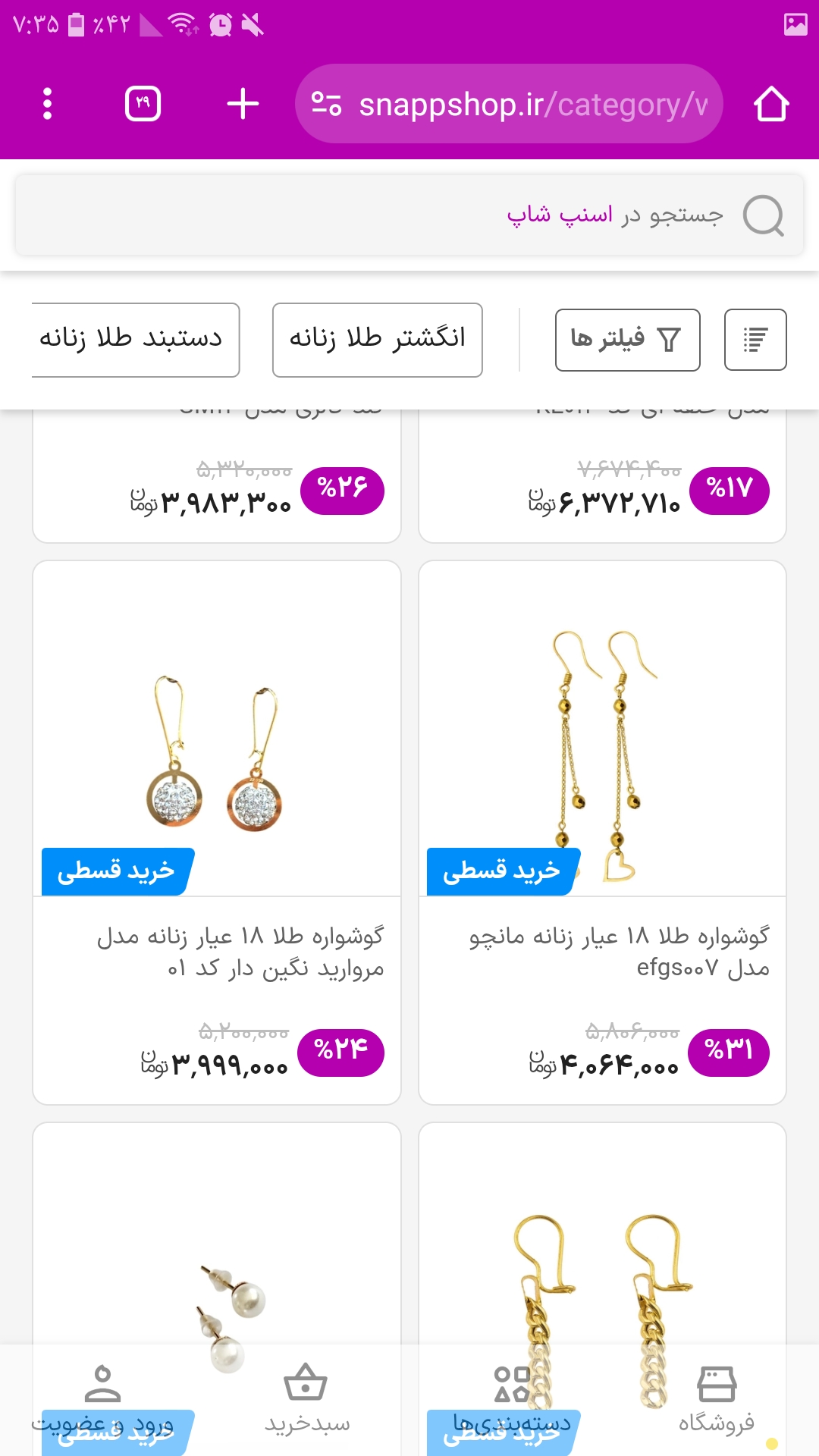Viewport: 819px width, 1456px height.
Task: Open the browser tab switcher
Action: coord(143,104)
